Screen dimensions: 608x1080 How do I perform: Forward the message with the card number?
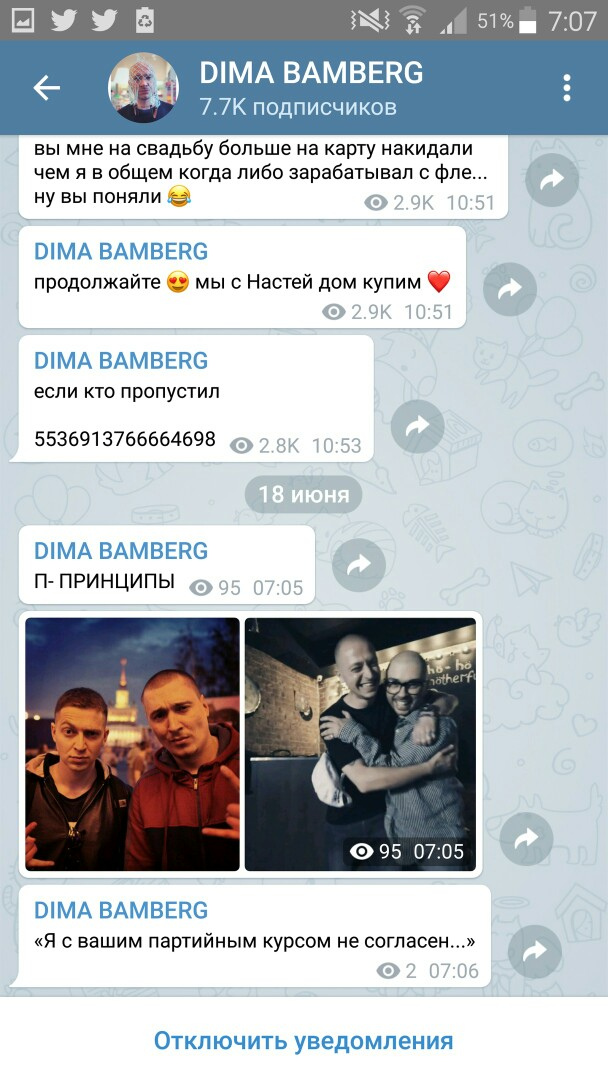(417, 426)
